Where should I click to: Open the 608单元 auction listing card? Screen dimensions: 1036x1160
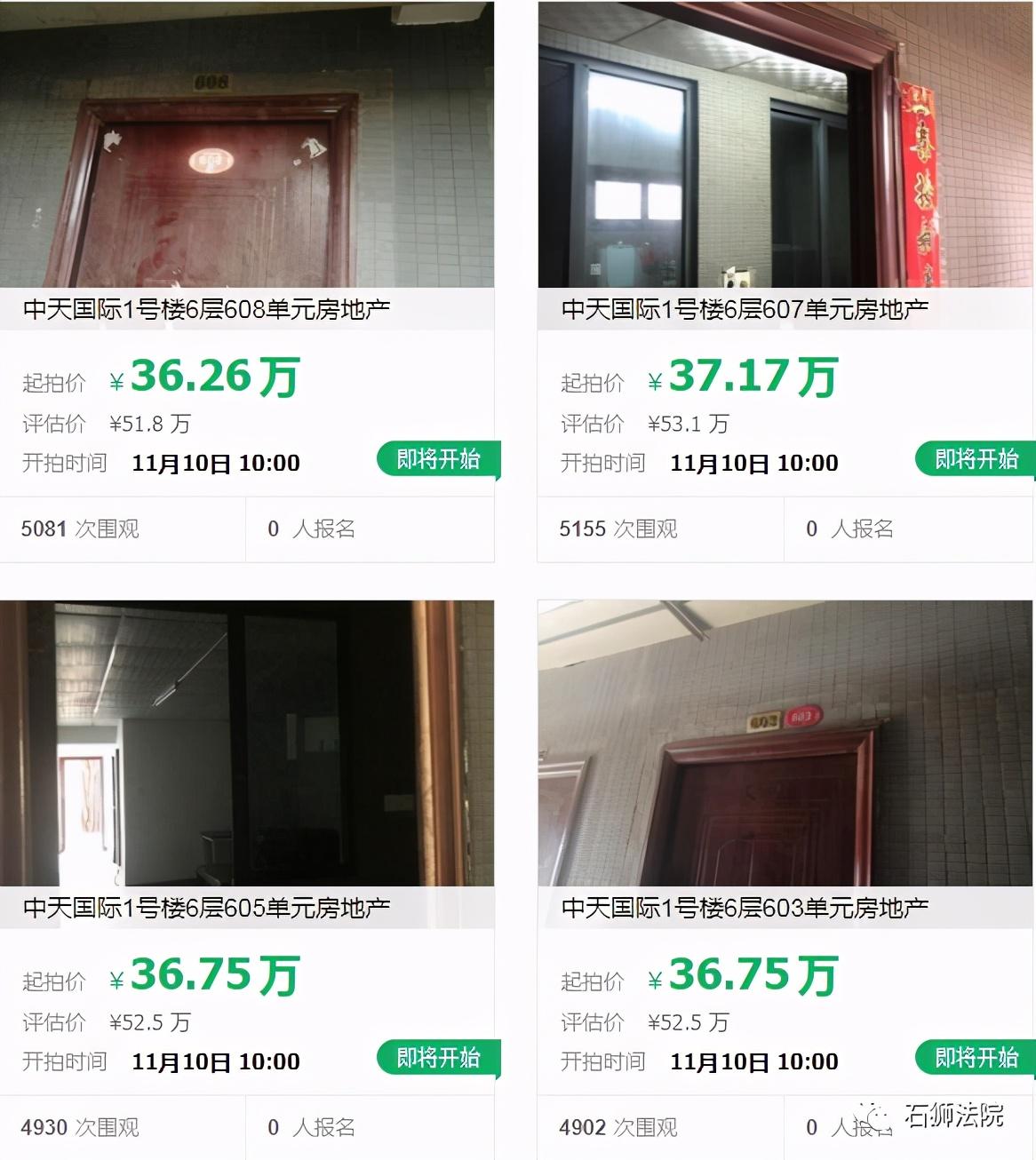247,282
